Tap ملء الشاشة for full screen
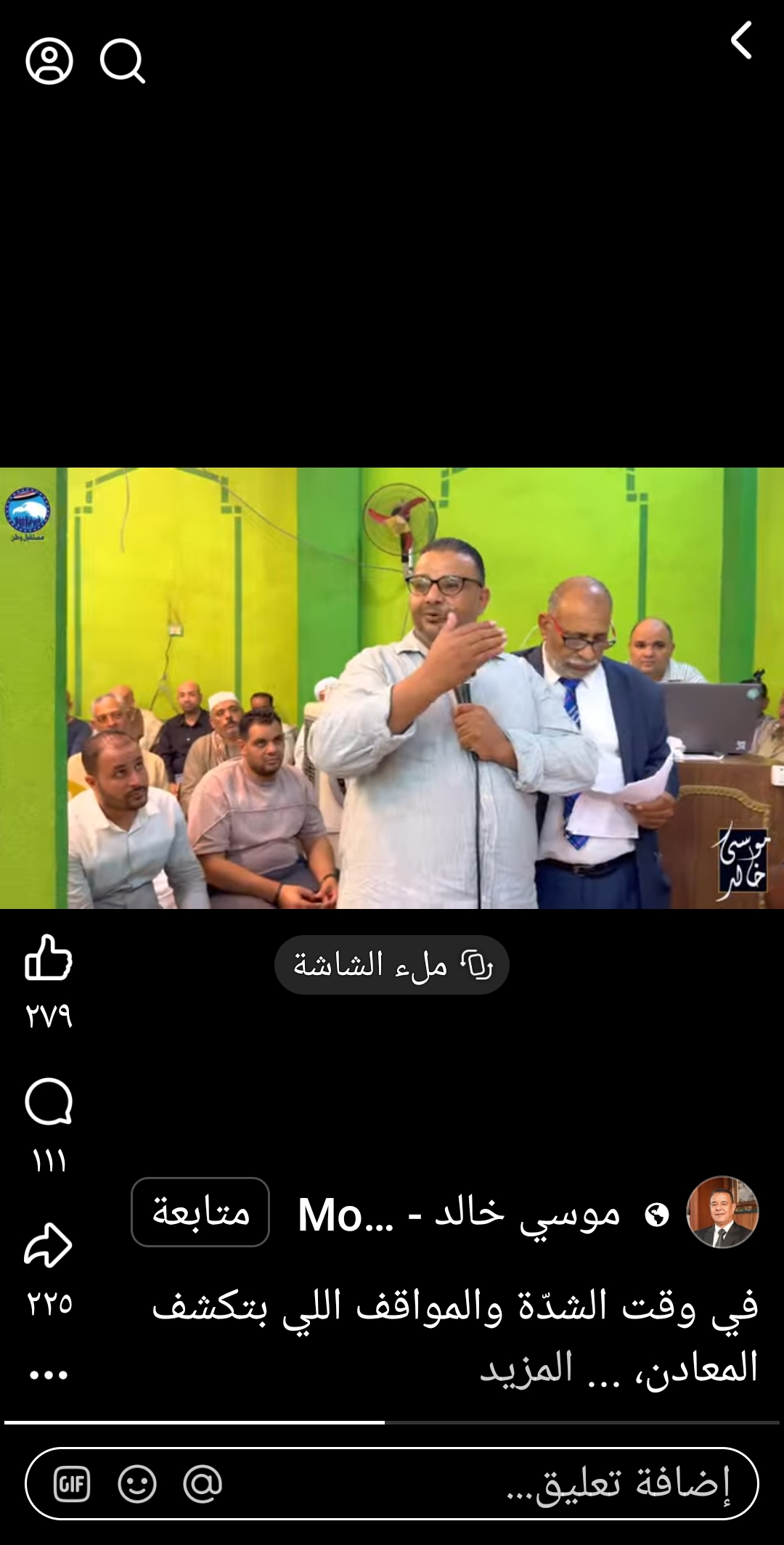 tap(392, 965)
